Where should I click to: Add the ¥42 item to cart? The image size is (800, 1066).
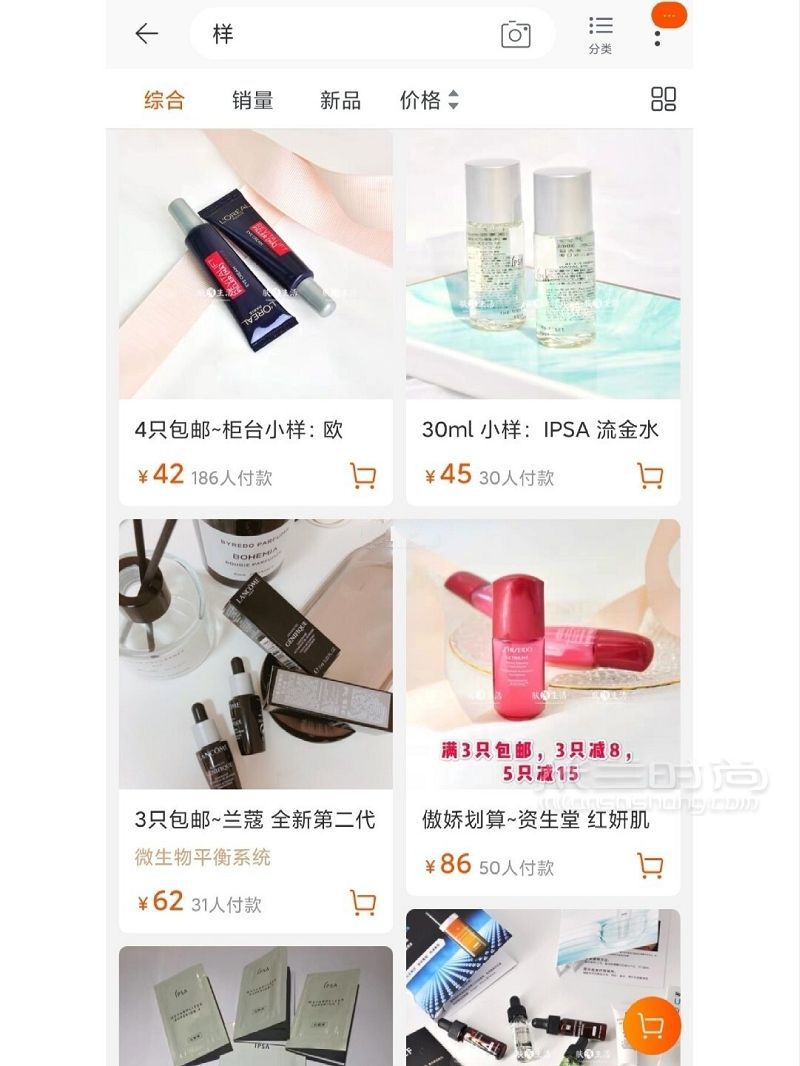pos(363,476)
